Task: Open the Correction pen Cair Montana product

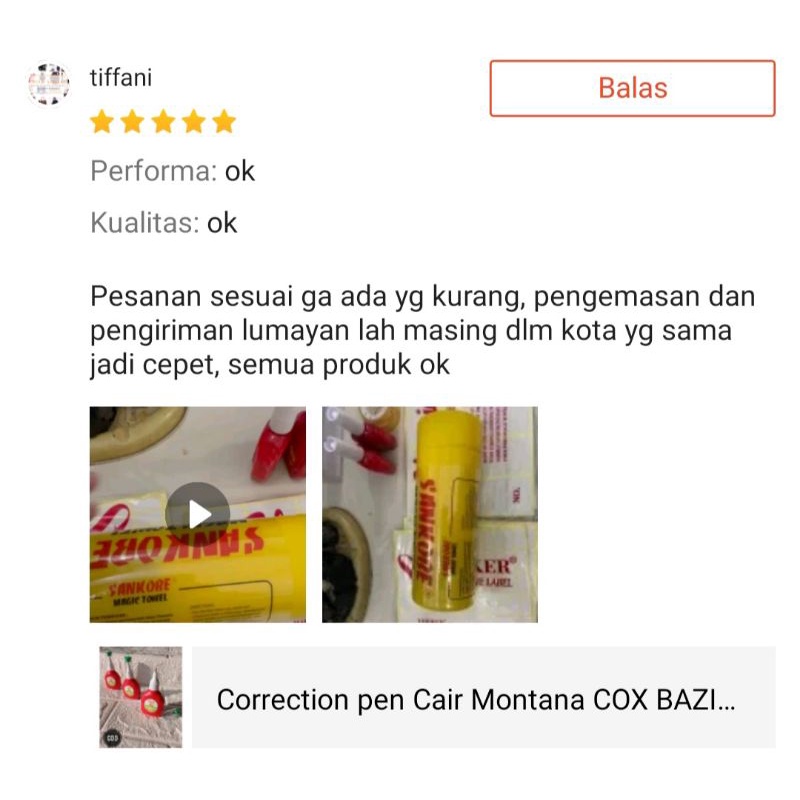Action: pyautogui.click(x=476, y=698)
